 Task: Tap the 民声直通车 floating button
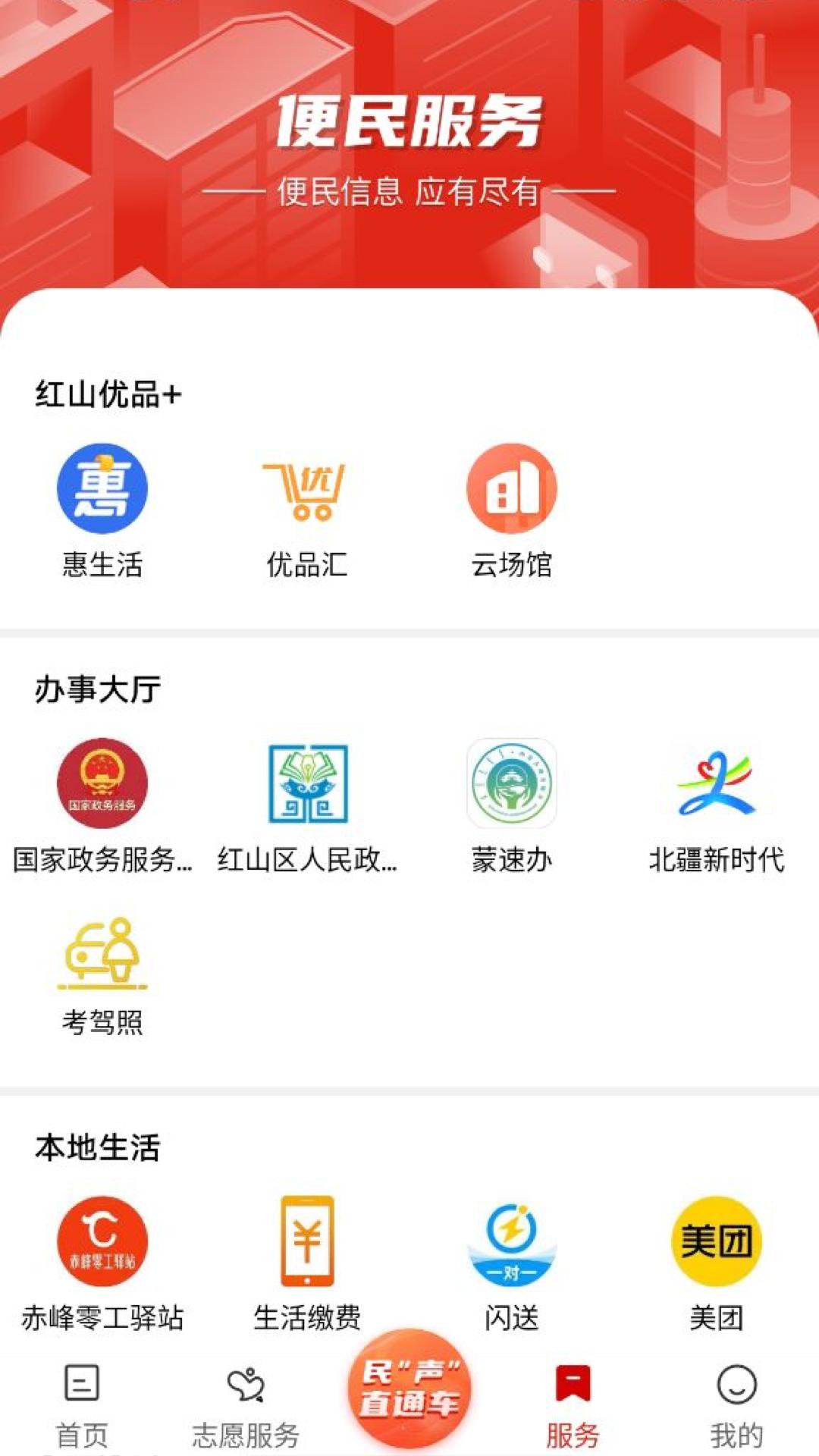click(x=409, y=1395)
